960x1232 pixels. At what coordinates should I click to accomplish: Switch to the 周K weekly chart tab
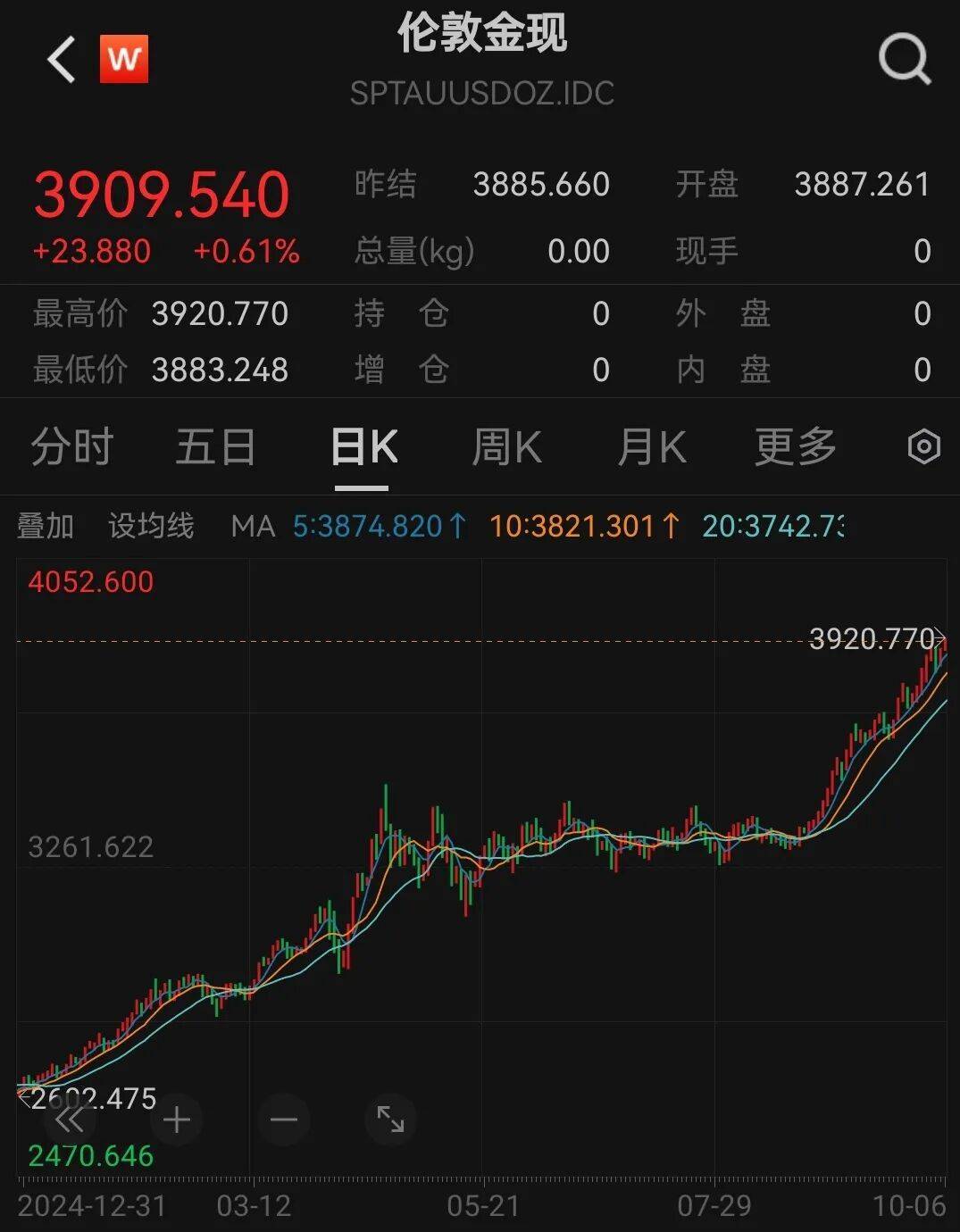(x=506, y=446)
